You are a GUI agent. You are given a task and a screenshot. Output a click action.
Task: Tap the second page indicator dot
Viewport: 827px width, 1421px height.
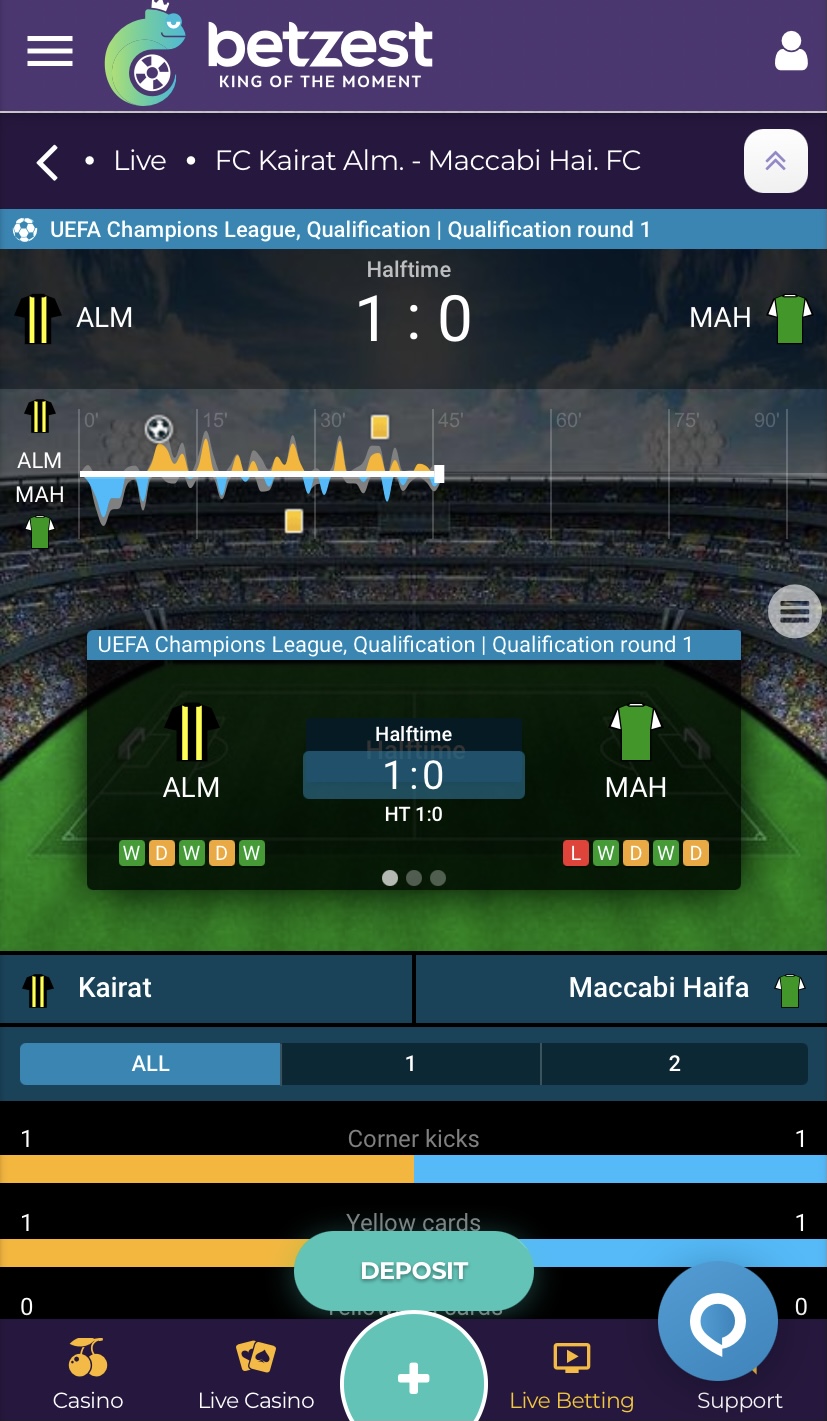[414, 878]
